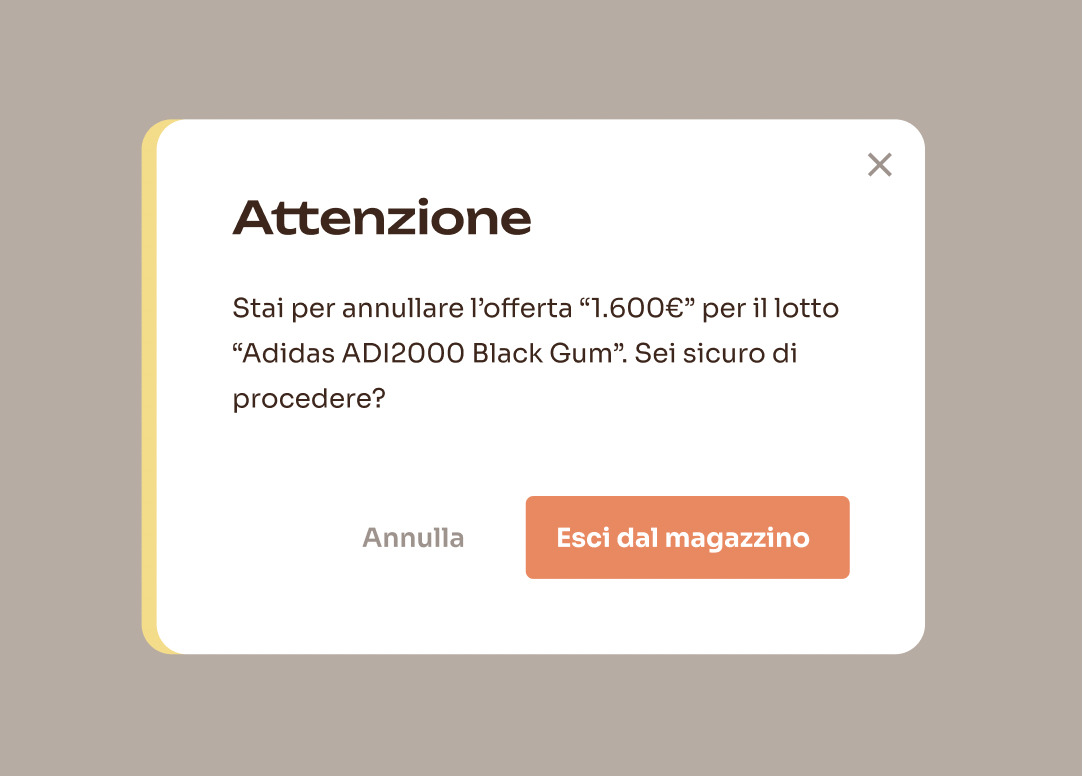Close the Attenzione dialog with the X
The height and width of the screenshot is (776, 1082).
point(879,165)
